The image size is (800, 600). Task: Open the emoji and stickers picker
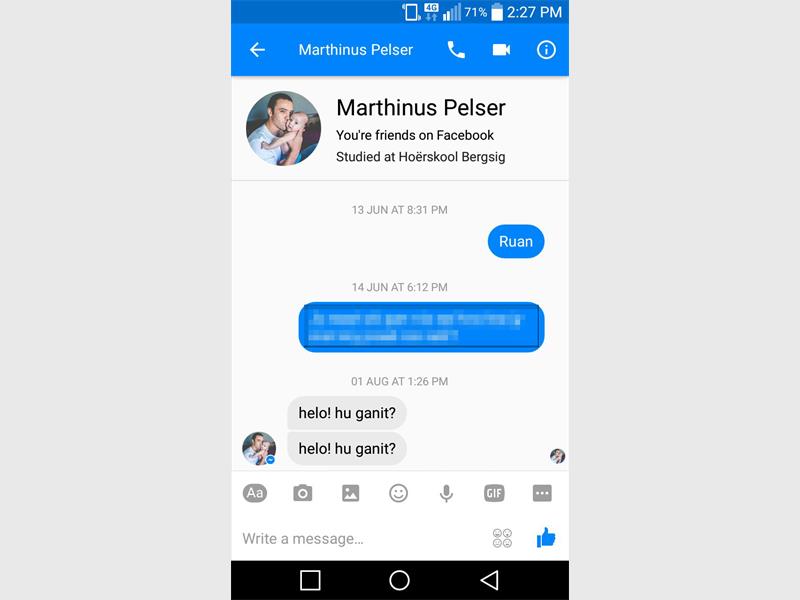tap(398, 493)
